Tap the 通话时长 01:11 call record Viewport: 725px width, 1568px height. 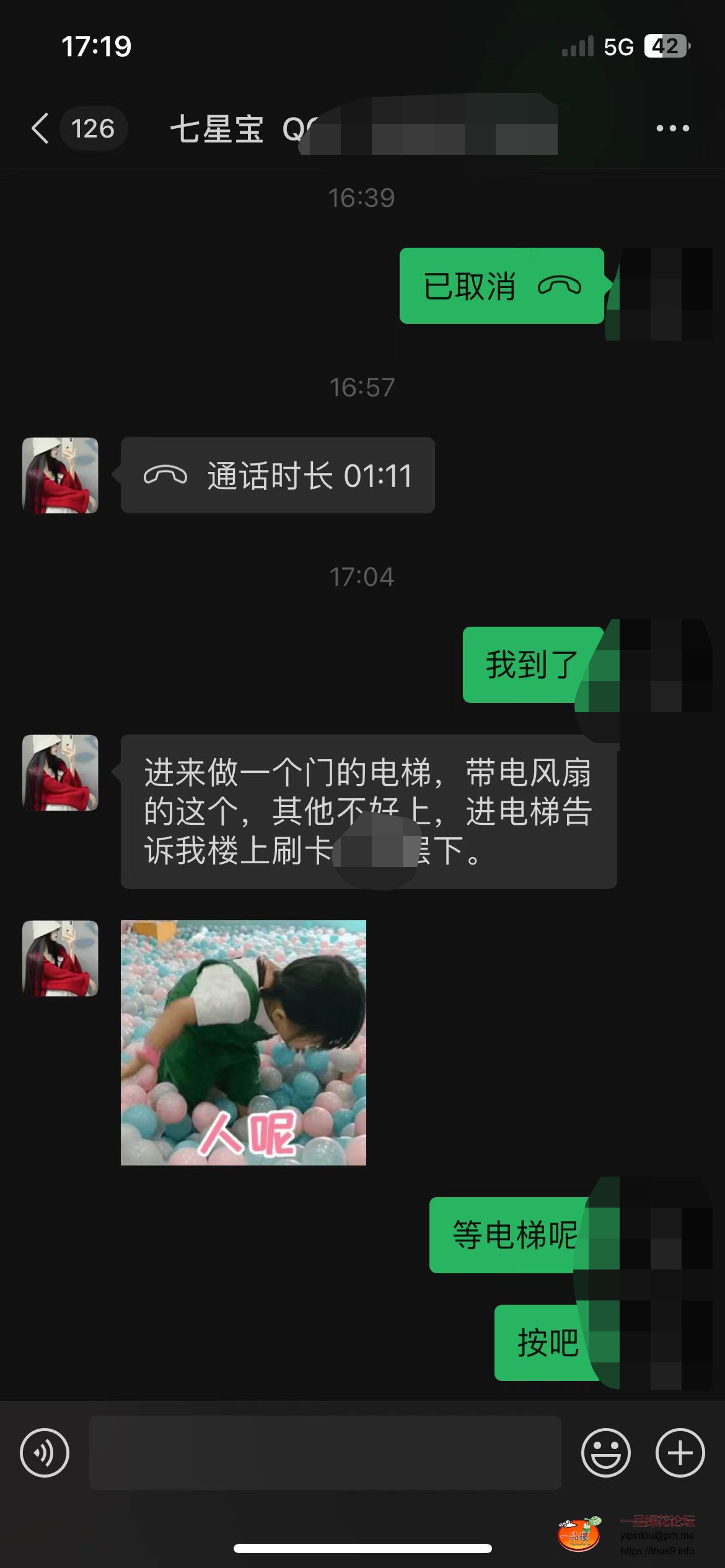(x=278, y=476)
